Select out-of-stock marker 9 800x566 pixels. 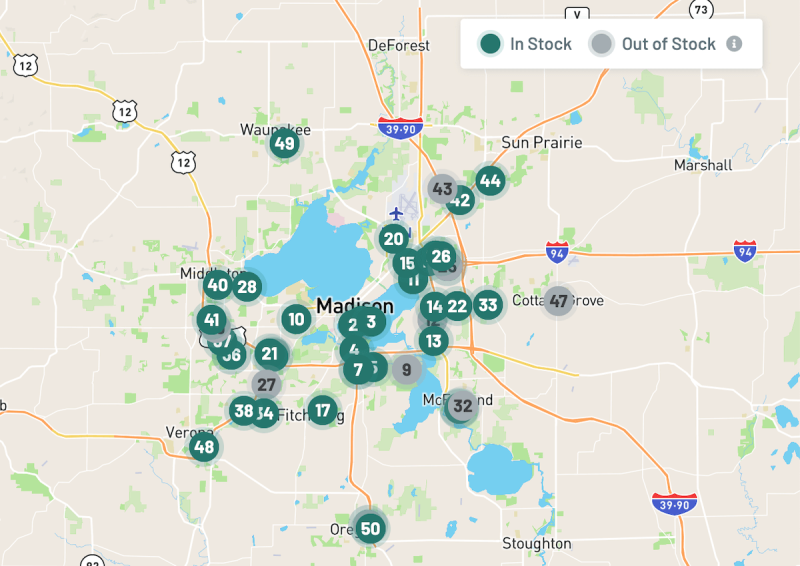click(406, 369)
